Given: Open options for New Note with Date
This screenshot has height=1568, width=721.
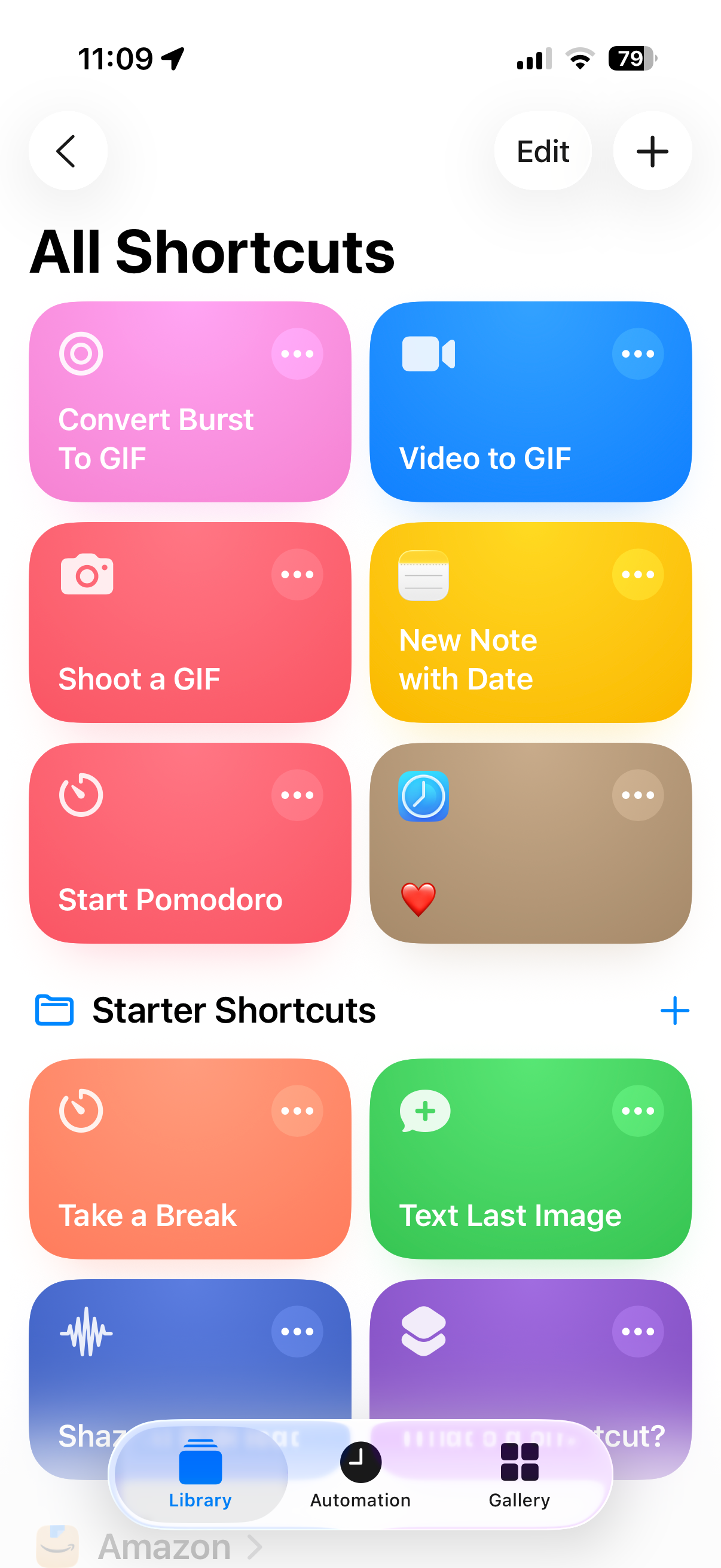Looking at the screenshot, I should pyautogui.click(x=637, y=575).
